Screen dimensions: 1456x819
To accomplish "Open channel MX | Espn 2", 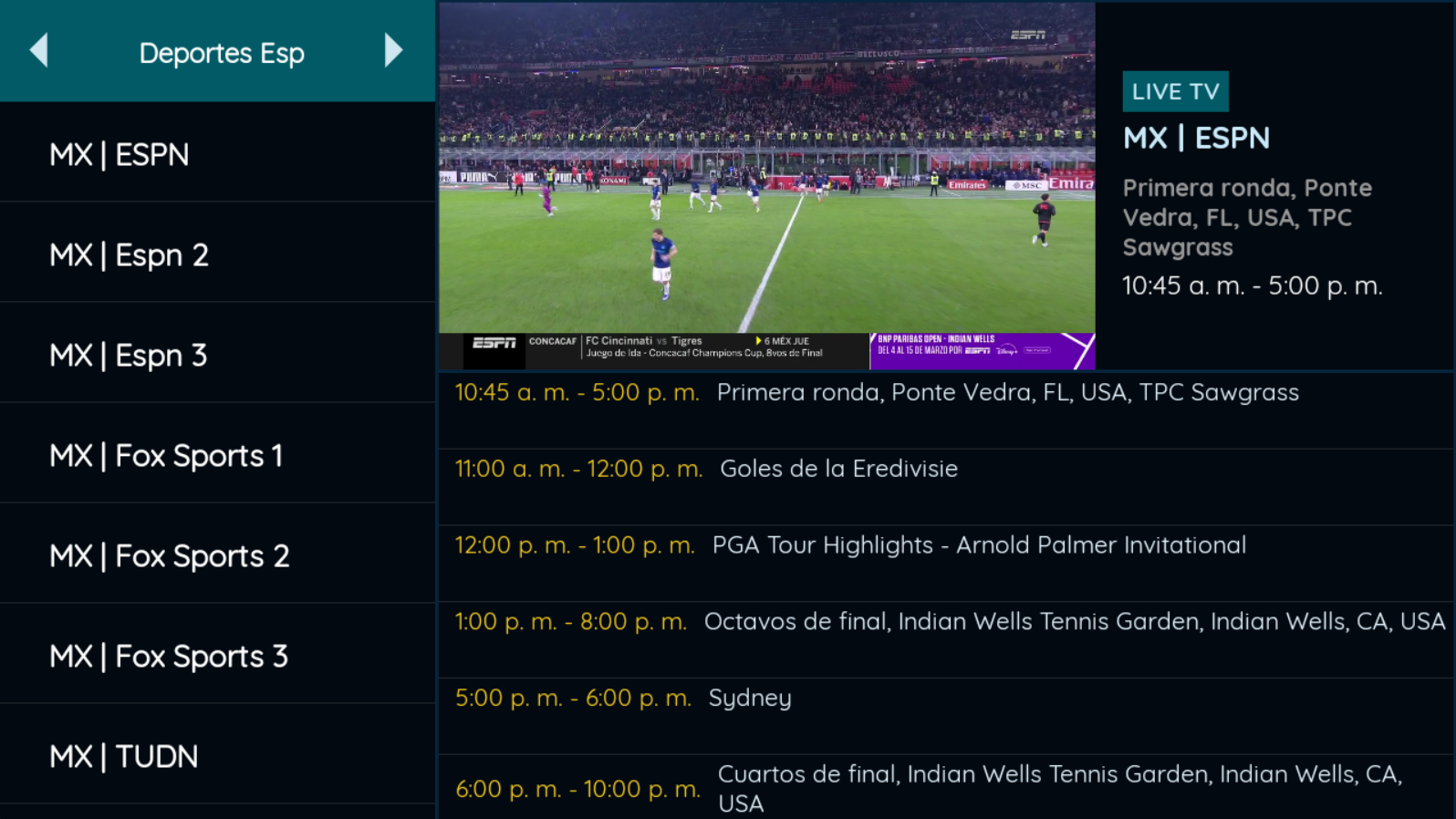I will coord(217,254).
